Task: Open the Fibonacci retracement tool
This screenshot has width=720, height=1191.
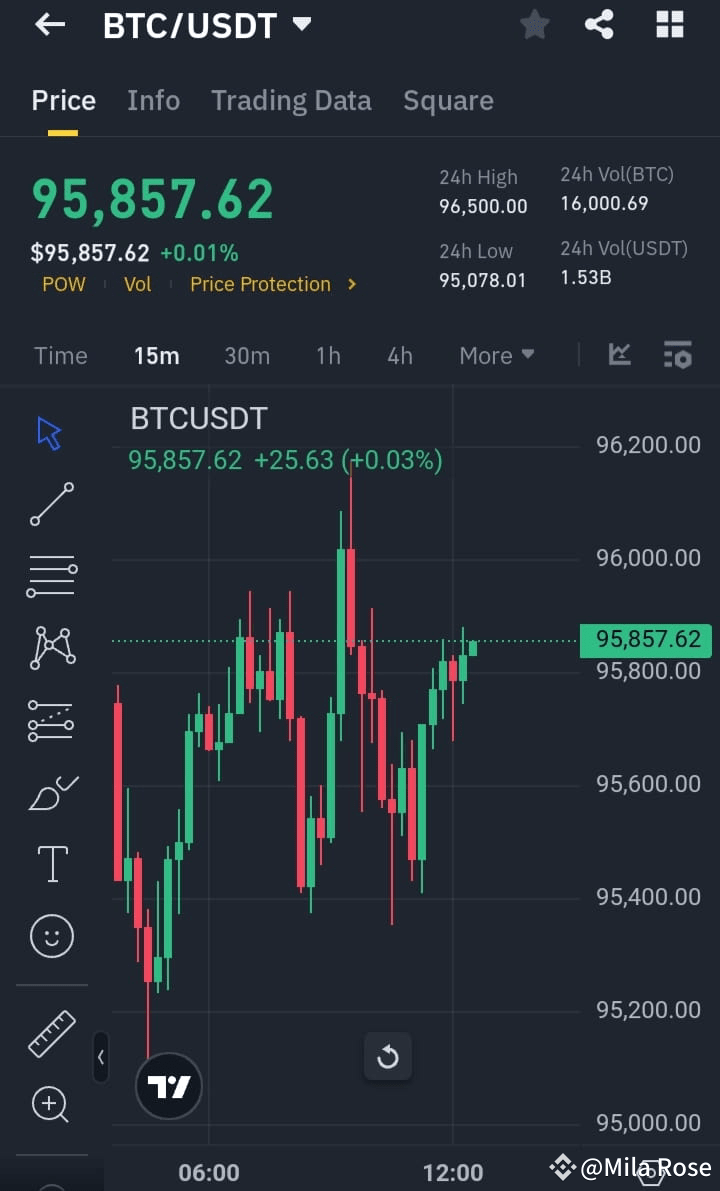Action: pyautogui.click(x=51, y=576)
